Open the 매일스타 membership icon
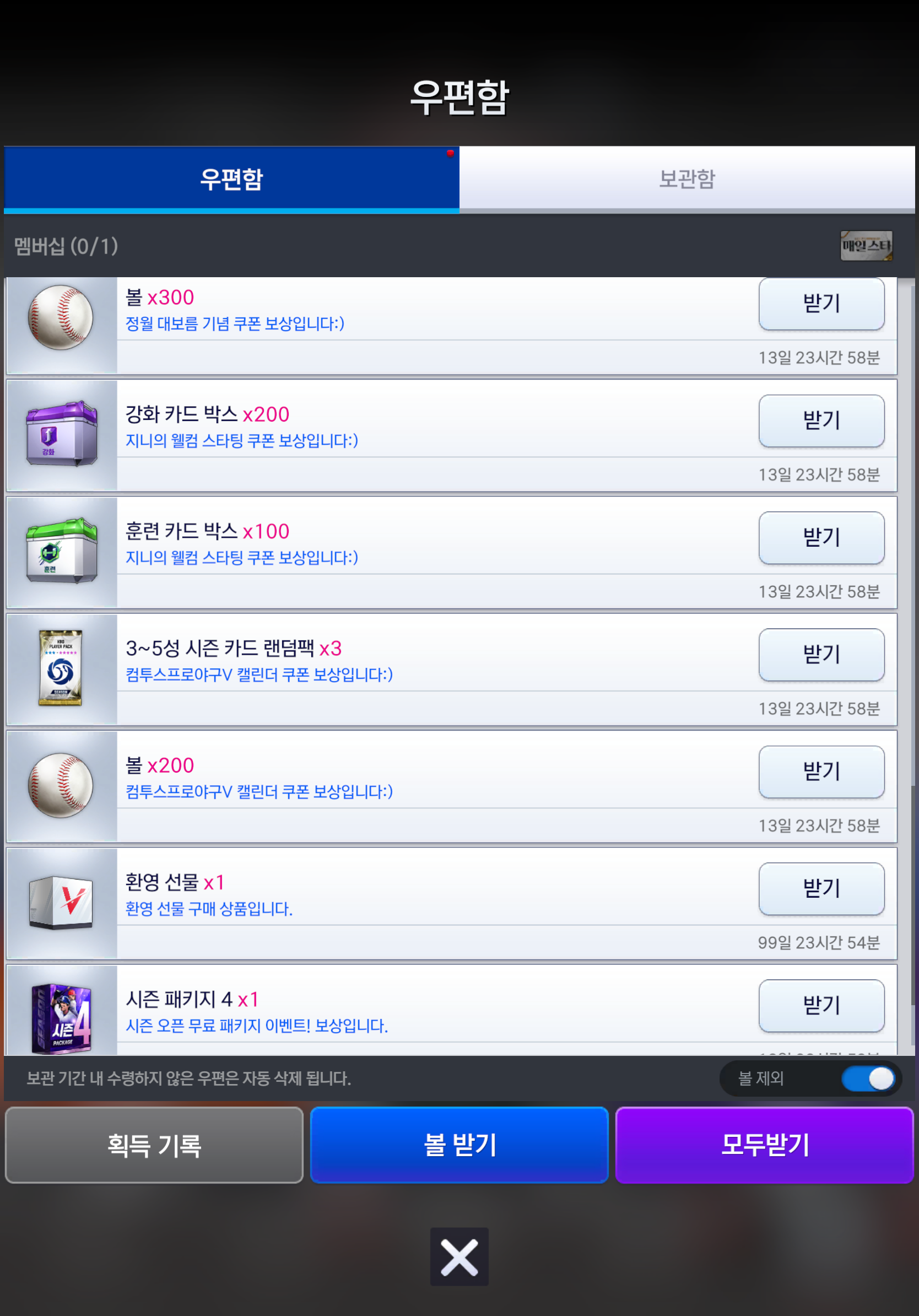 (x=866, y=246)
